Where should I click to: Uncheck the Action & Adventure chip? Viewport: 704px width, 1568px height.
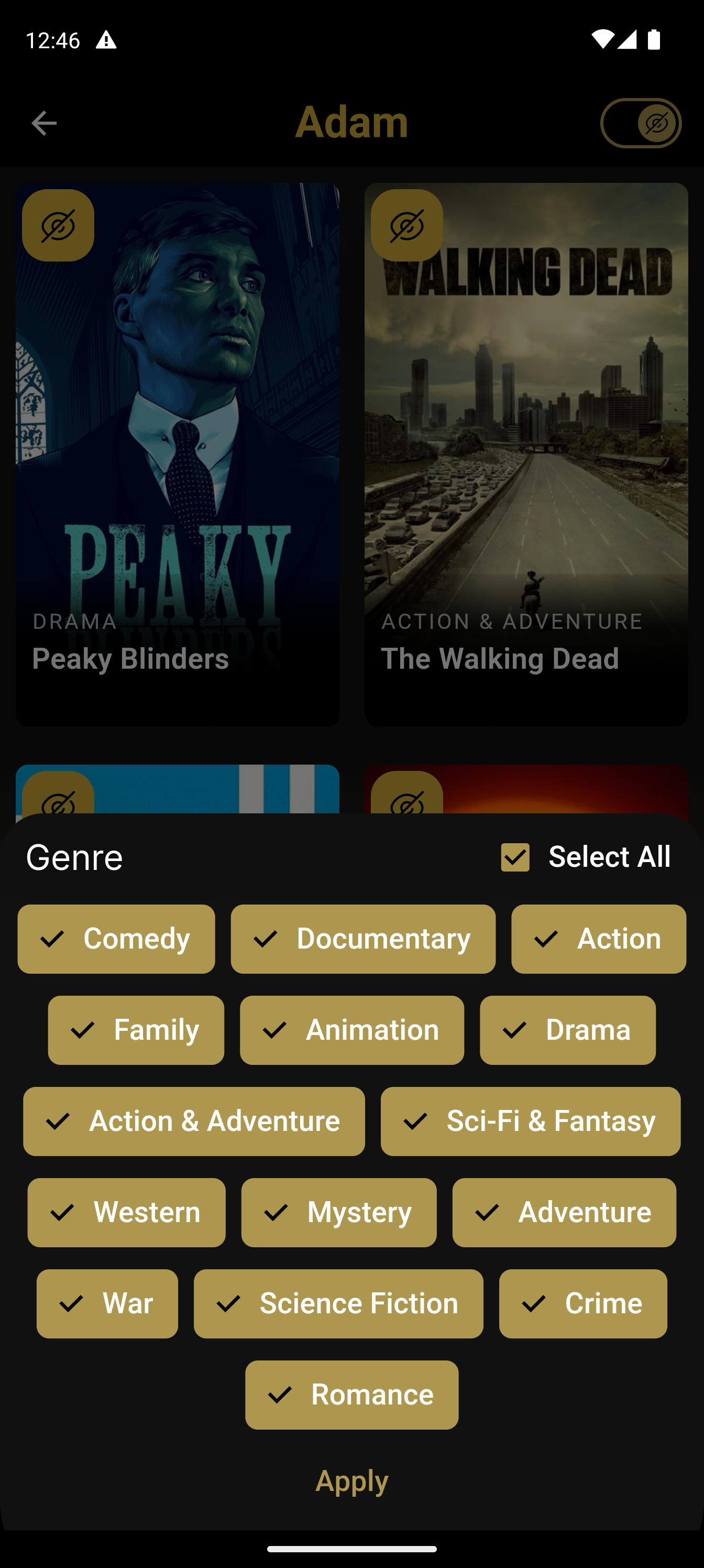coord(193,1121)
